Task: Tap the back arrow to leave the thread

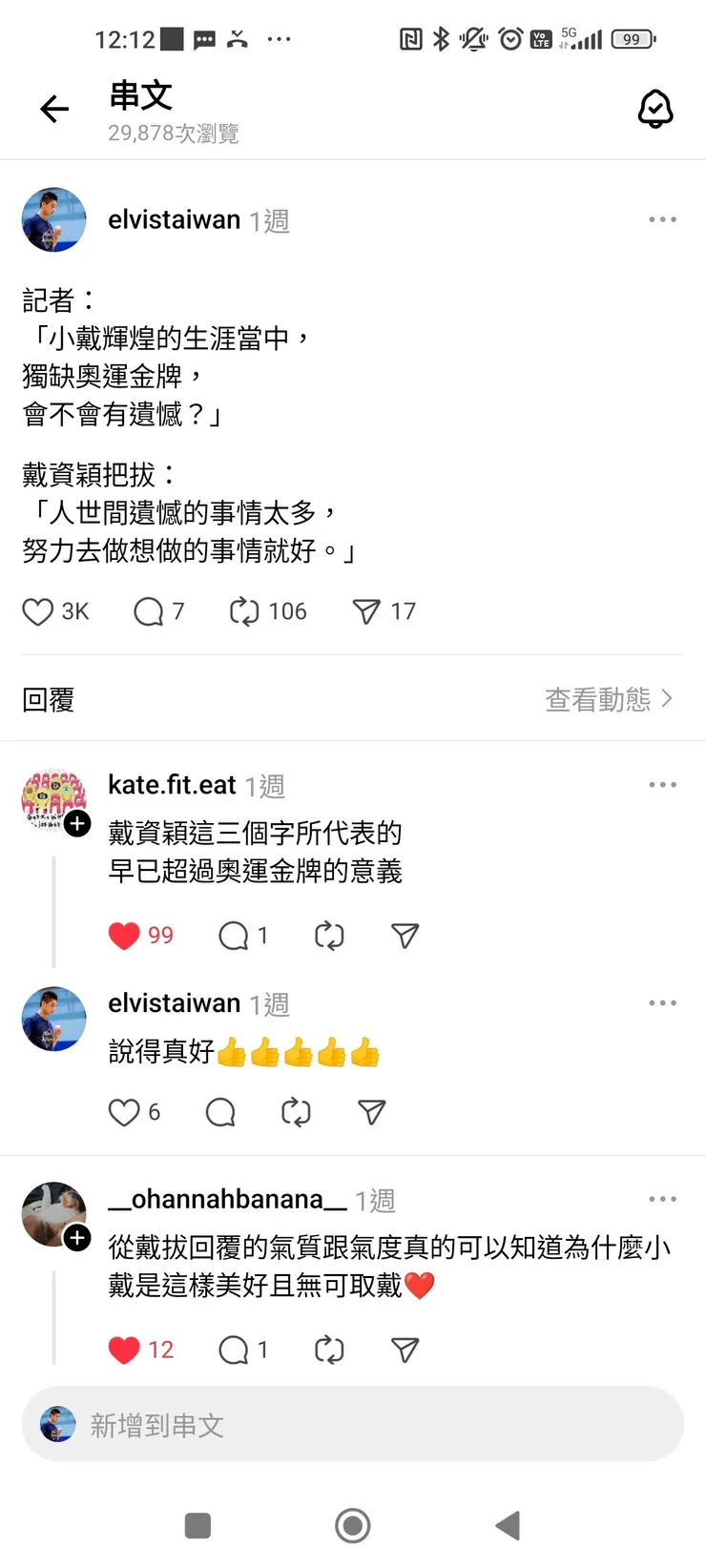Action: point(53,109)
